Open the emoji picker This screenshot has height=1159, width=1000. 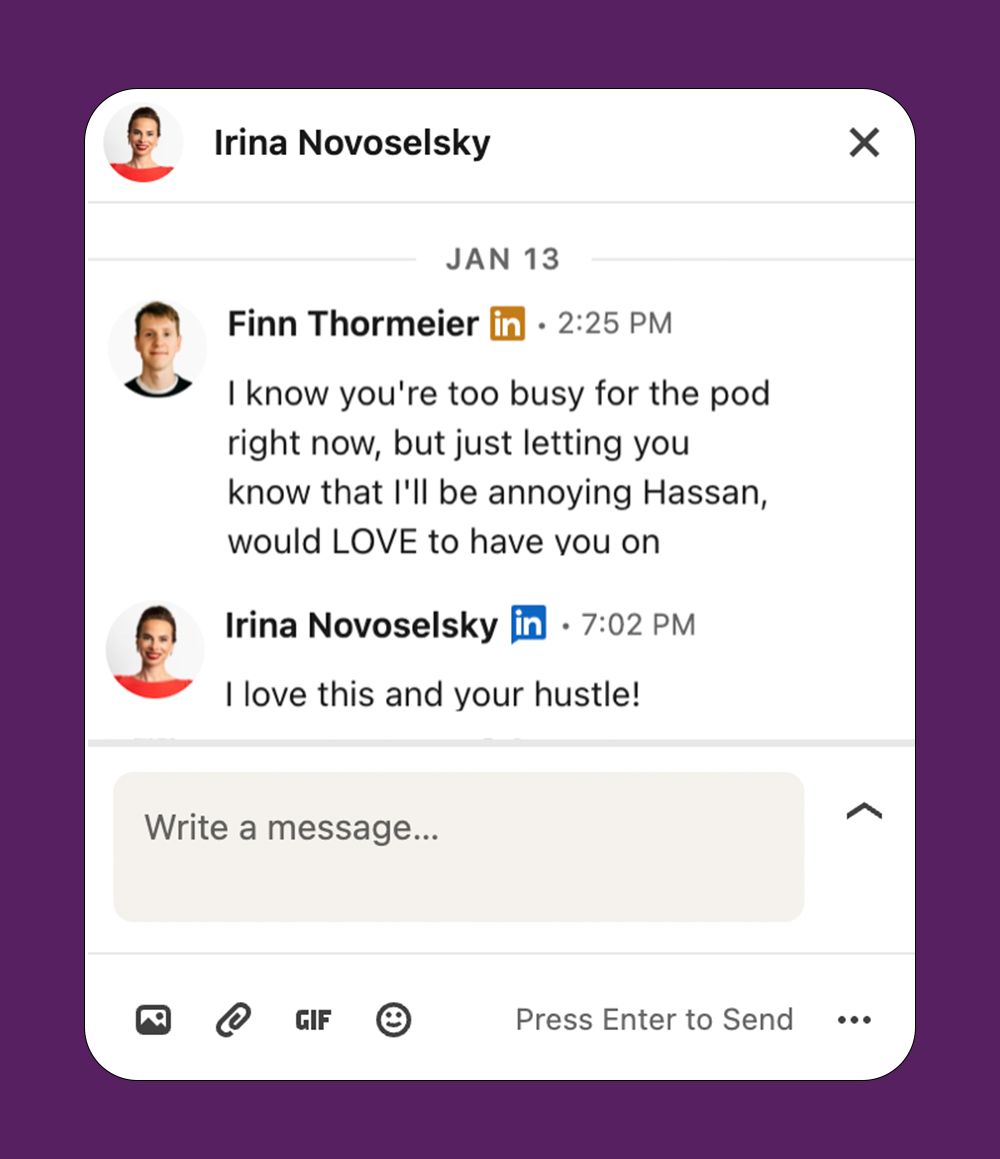click(393, 1020)
